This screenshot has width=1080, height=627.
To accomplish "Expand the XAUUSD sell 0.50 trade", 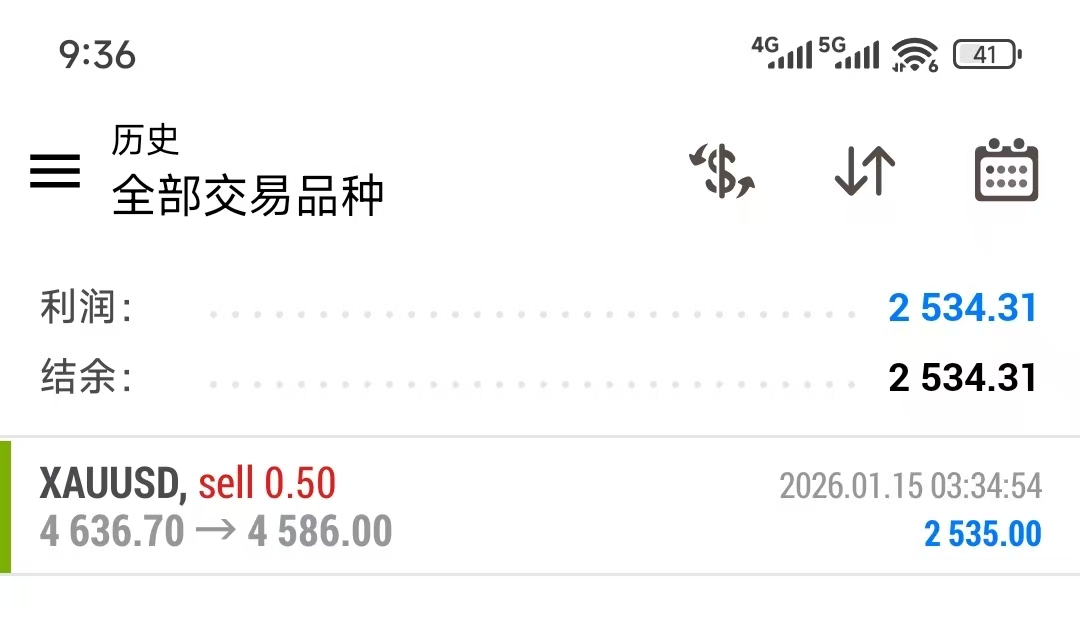I will point(540,508).
